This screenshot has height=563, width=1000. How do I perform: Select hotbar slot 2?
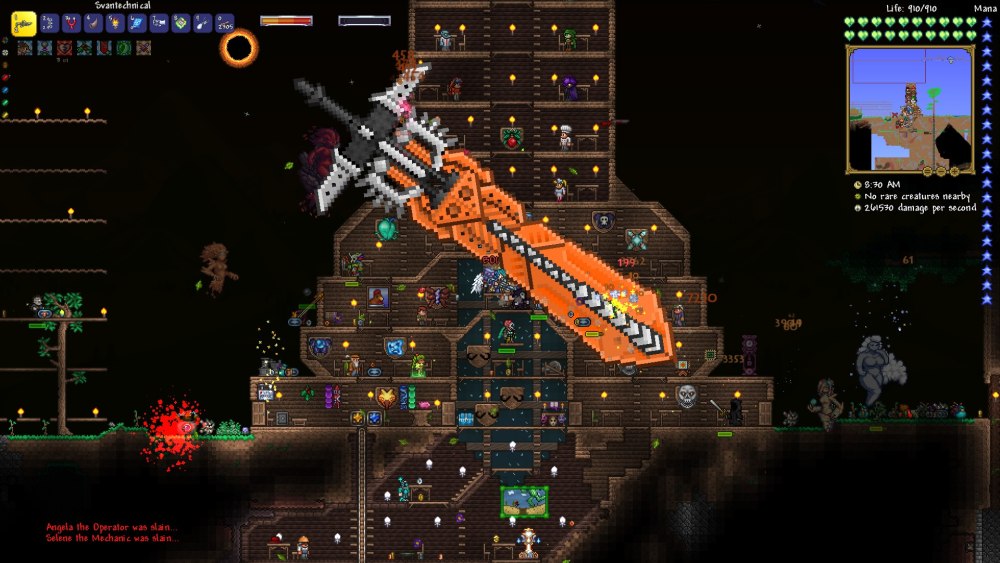click(48, 22)
